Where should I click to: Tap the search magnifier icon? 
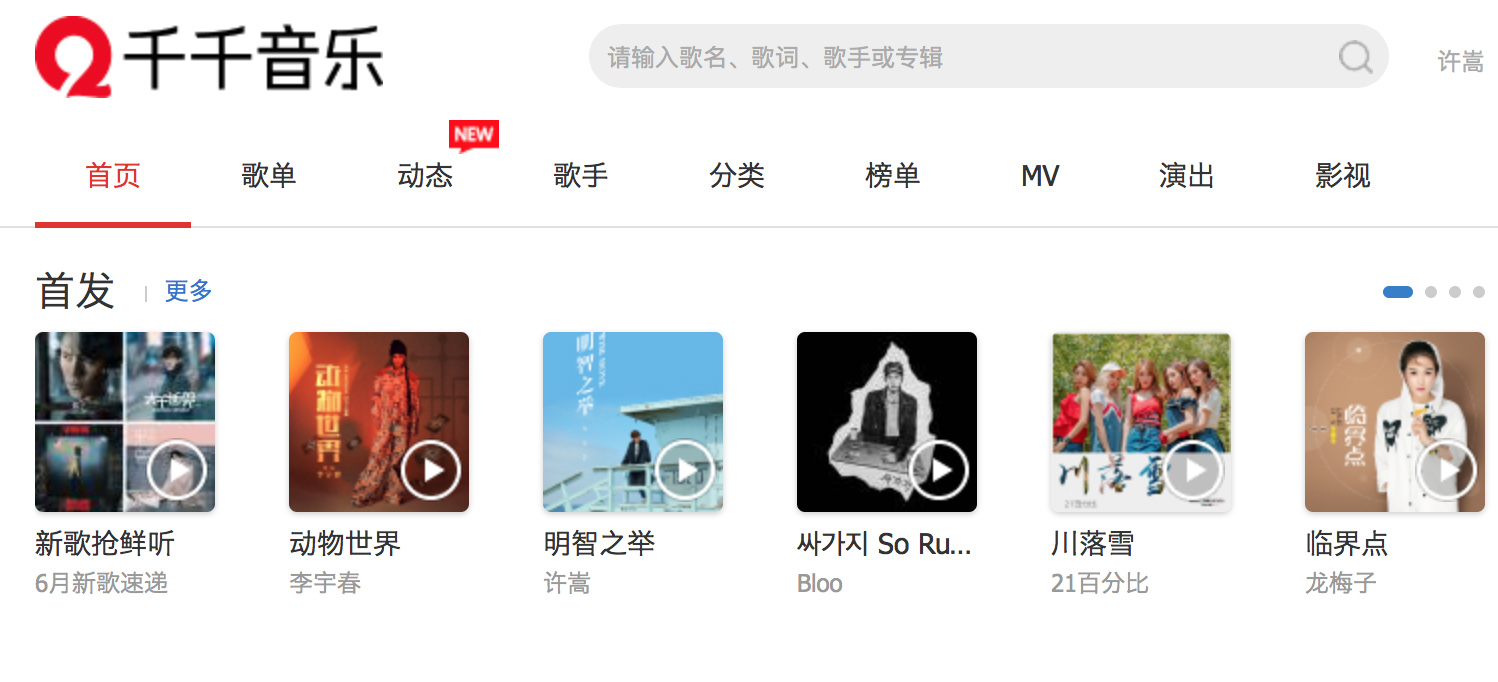(x=1355, y=57)
